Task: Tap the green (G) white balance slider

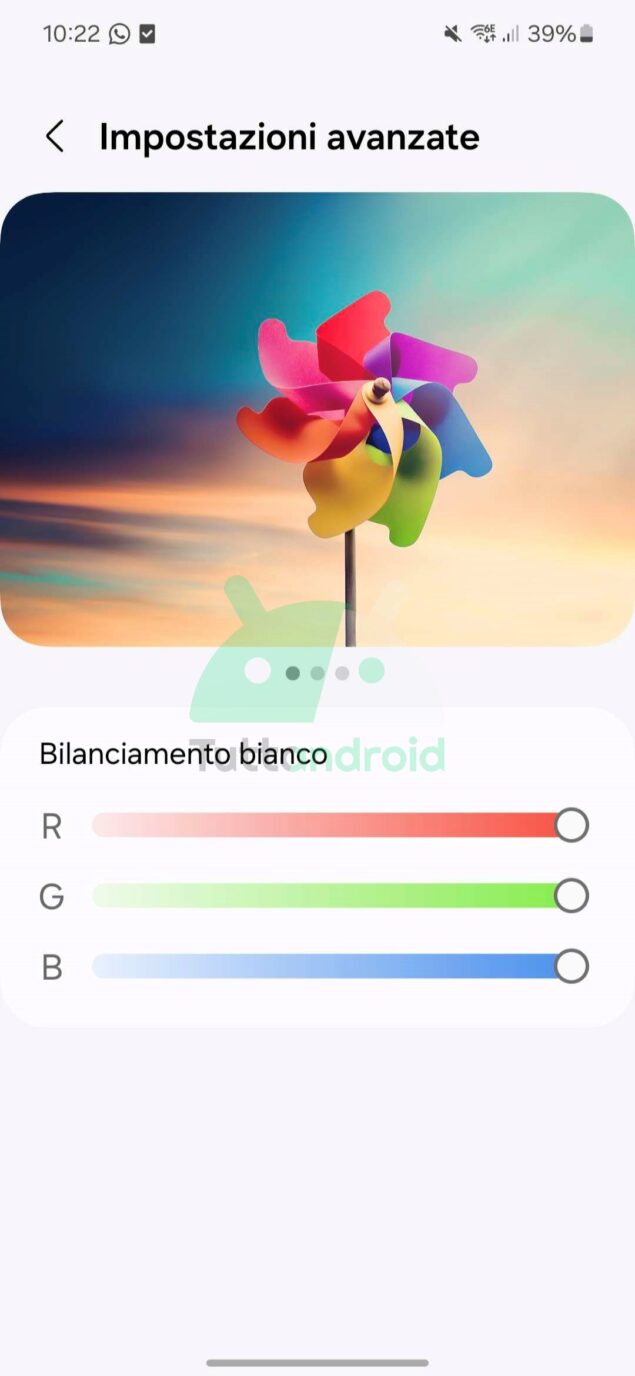Action: pos(330,896)
